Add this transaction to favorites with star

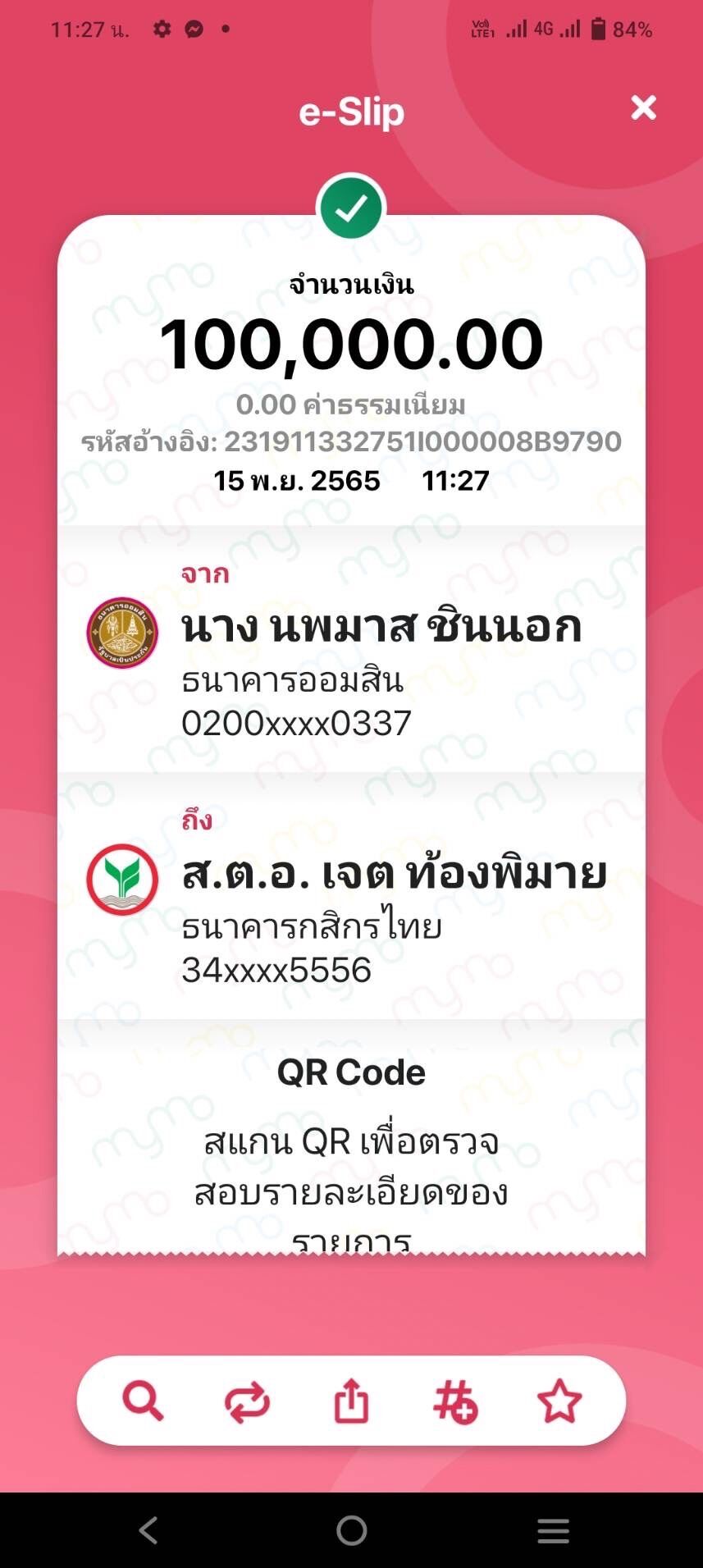click(x=559, y=1401)
